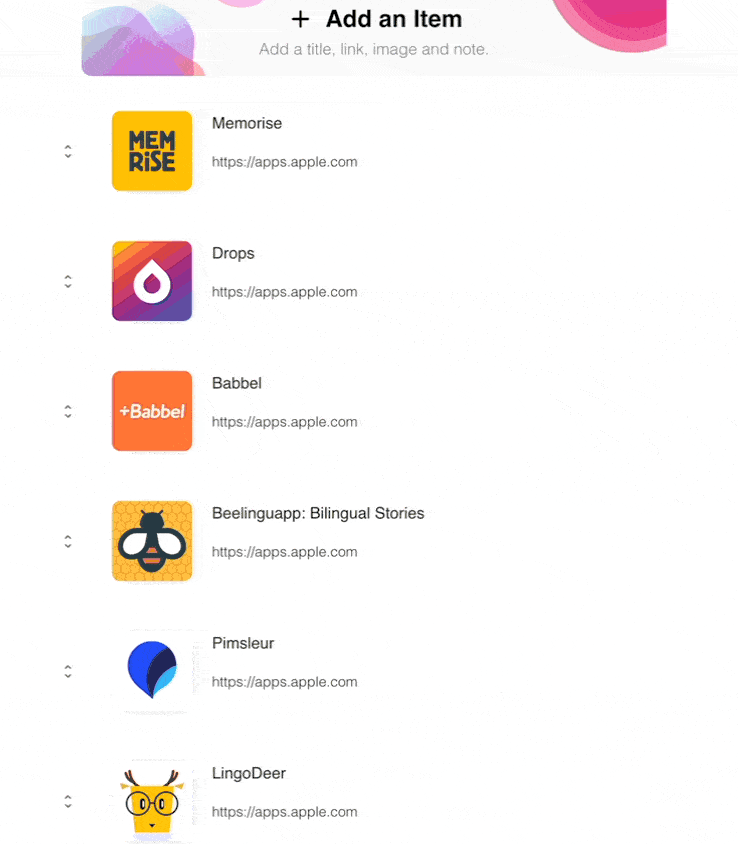
Task: Click the LingoDeer deer icon
Action: pos(151,801)
